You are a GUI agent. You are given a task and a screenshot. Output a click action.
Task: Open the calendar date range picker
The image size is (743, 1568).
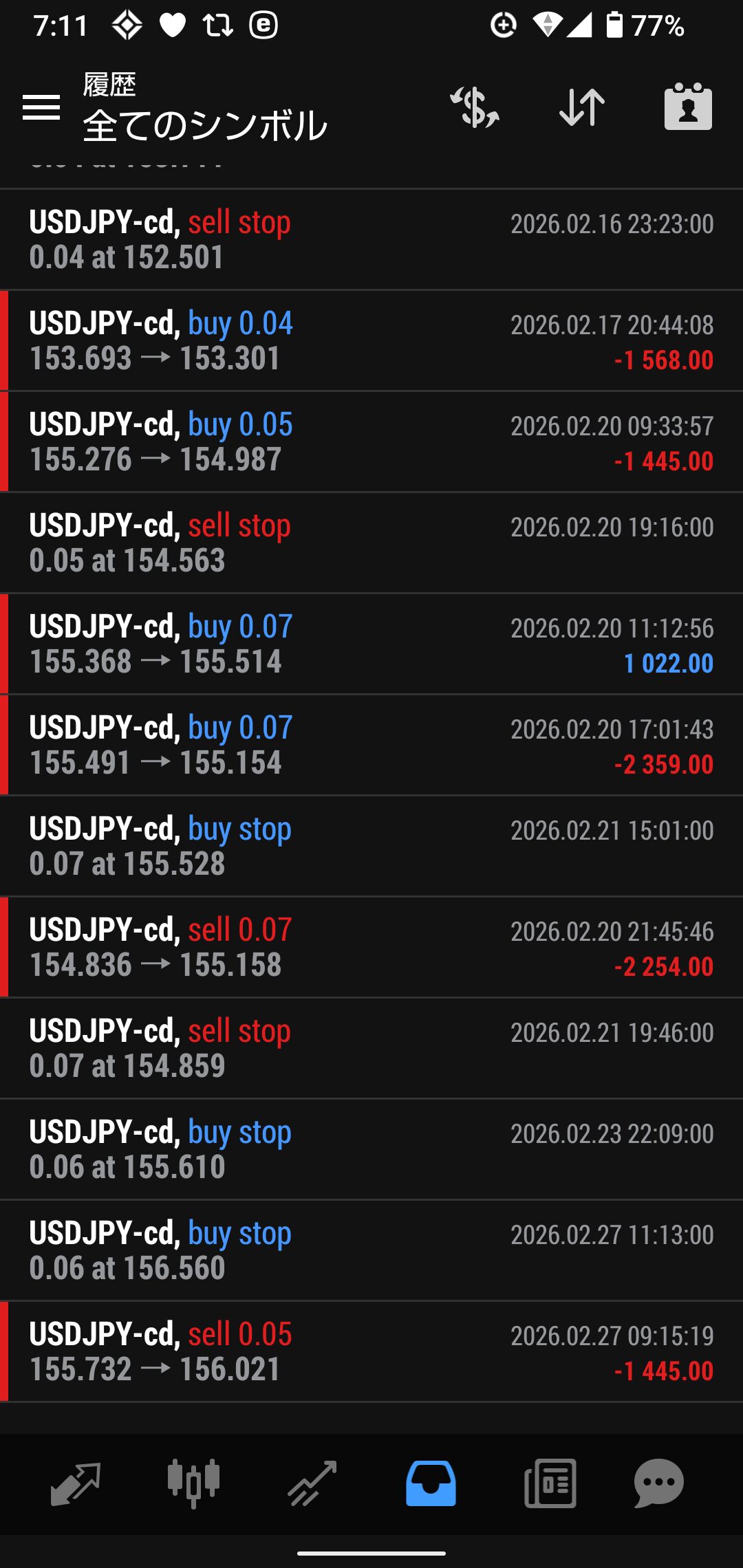point(688,107)
